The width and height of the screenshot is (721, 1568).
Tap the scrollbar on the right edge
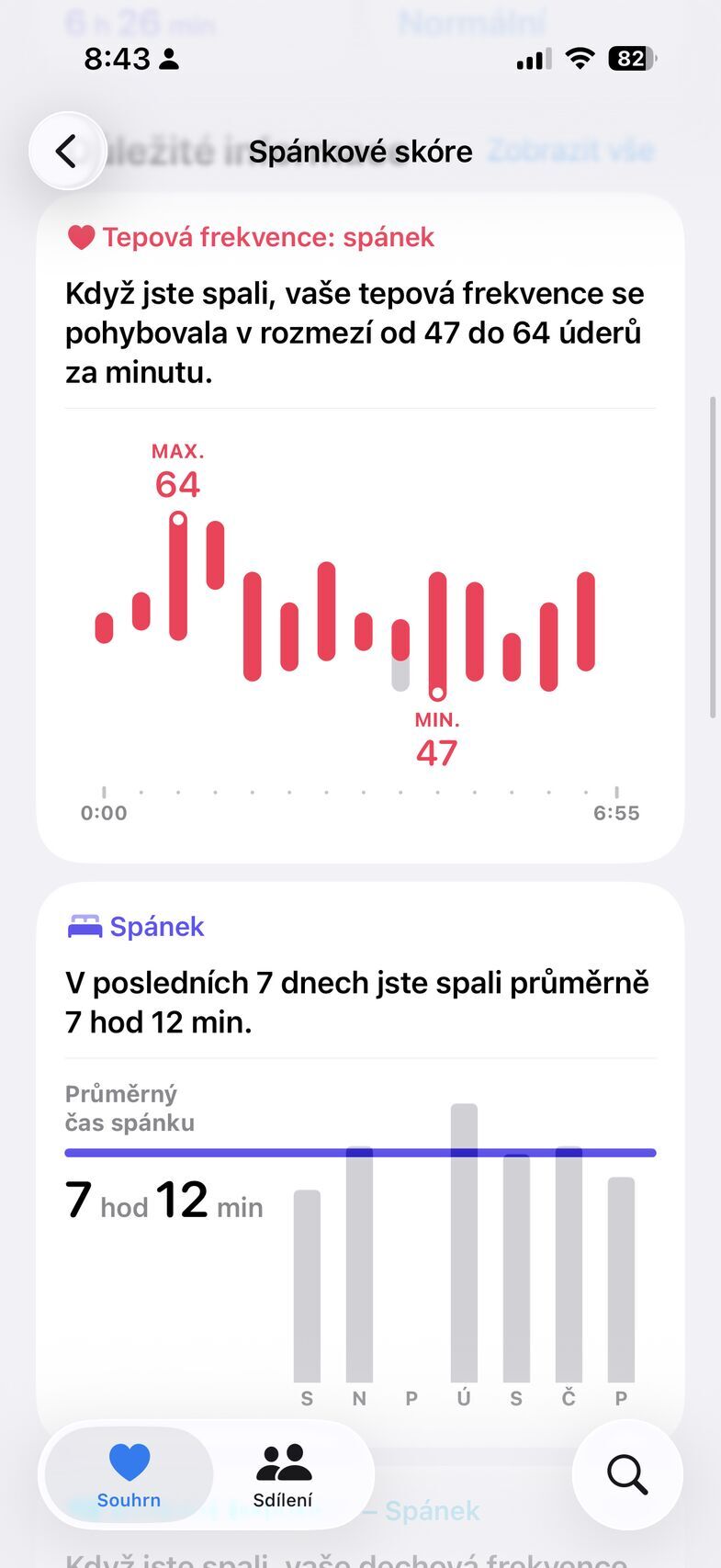click(710, 551)
